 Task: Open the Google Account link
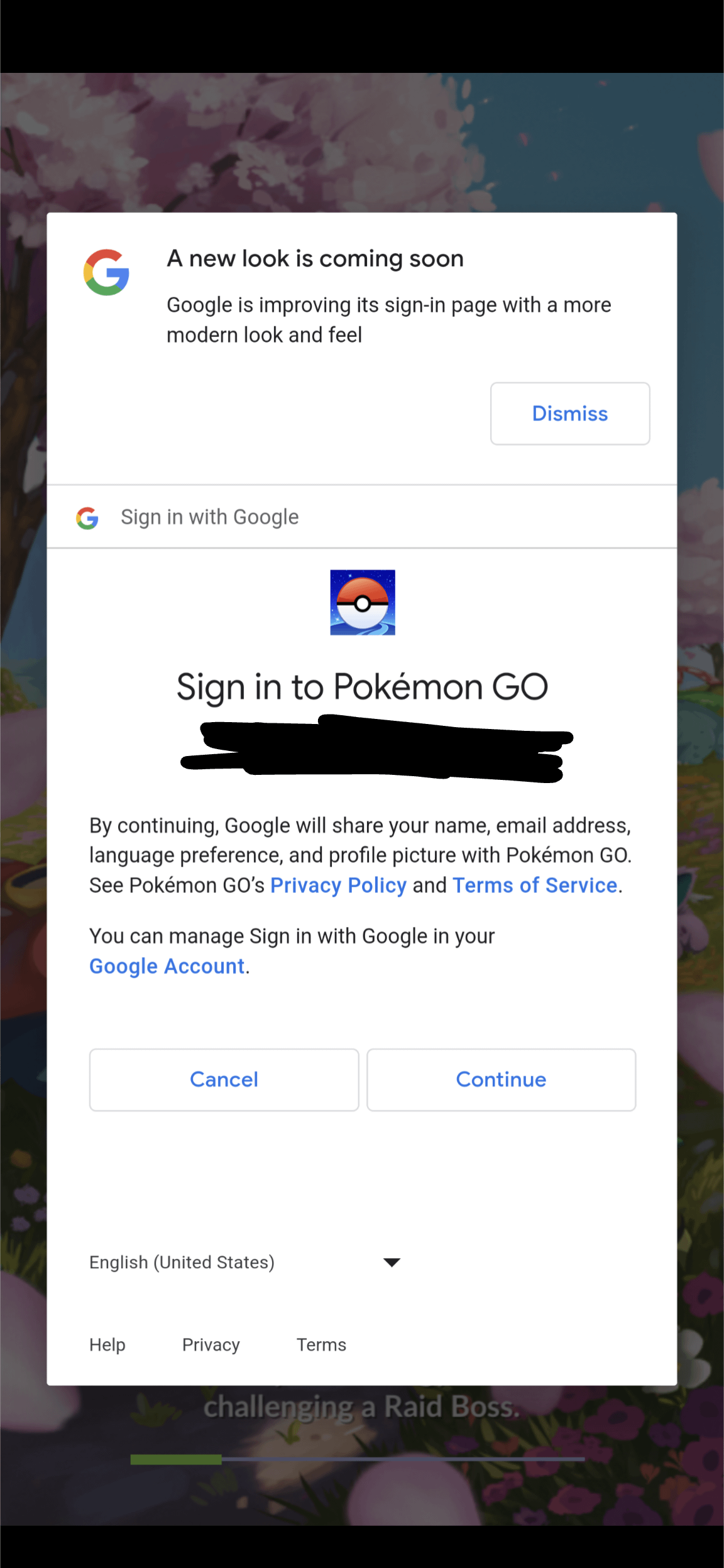click(x=167, y=966)
